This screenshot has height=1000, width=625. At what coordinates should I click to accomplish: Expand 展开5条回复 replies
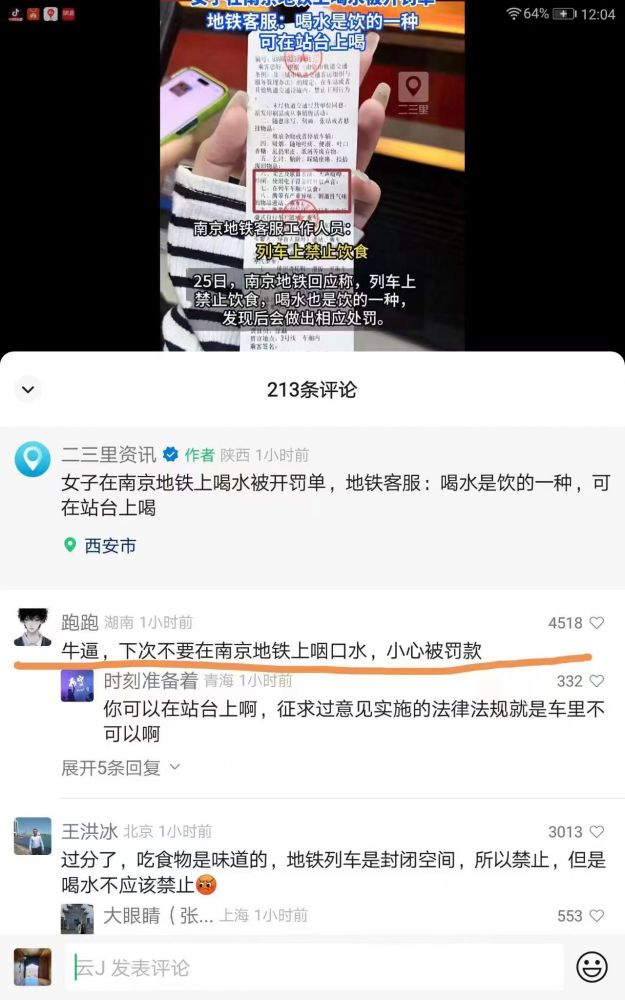pyautogui.click(x=121, y=768)
